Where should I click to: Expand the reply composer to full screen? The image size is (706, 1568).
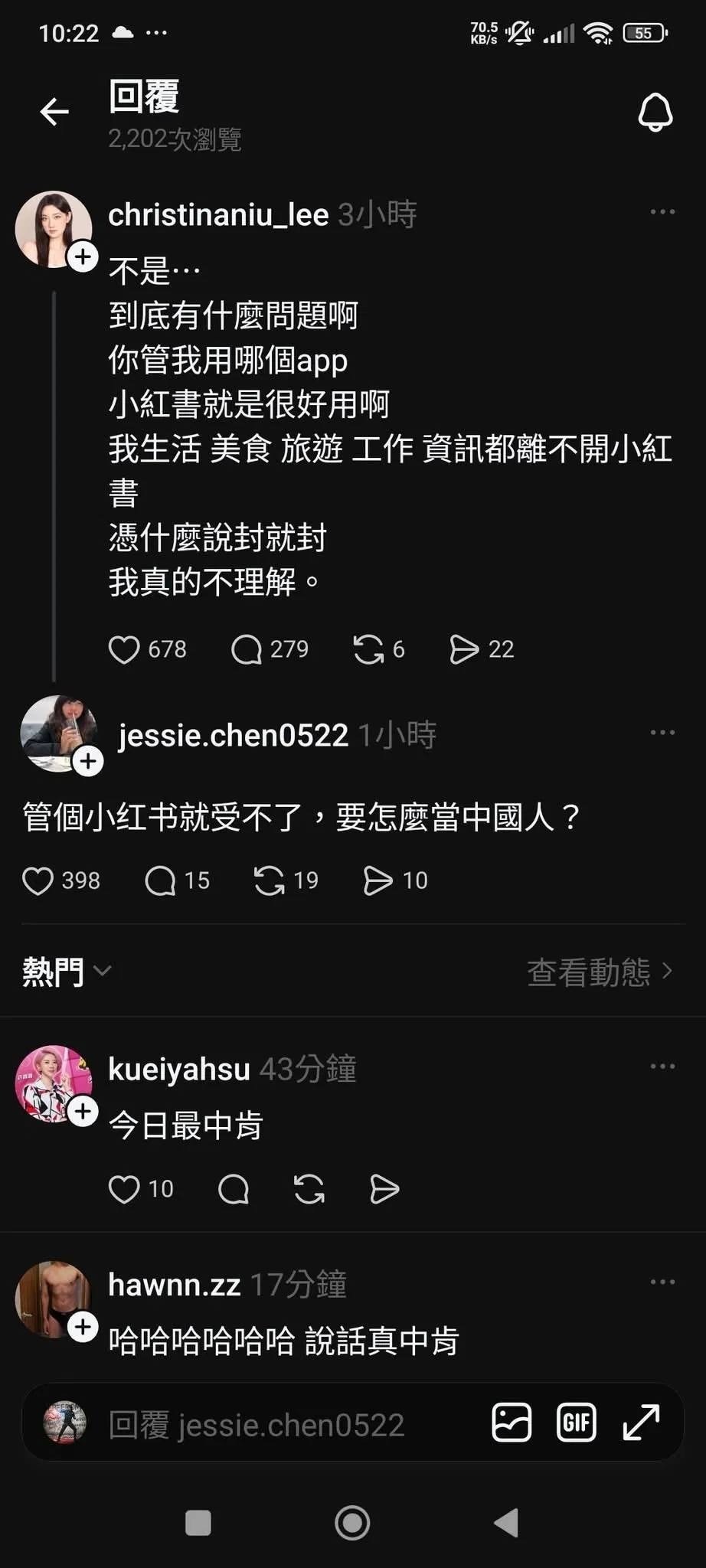pos(641,1423)
